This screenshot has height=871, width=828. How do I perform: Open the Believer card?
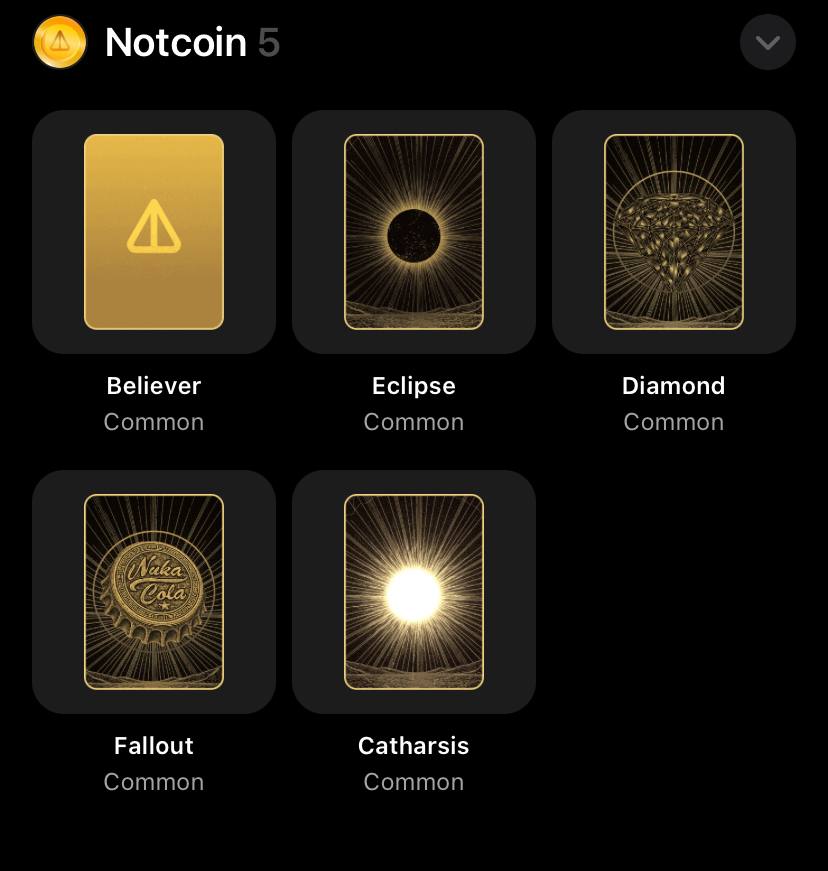click(x=154, y=232)
